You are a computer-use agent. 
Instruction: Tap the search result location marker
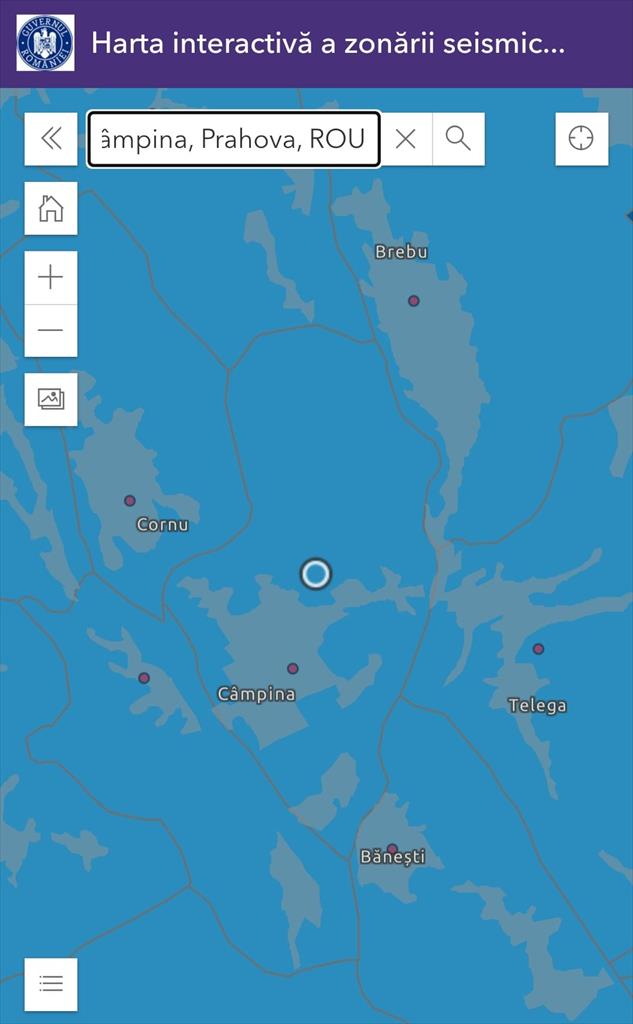pos(316,574)
